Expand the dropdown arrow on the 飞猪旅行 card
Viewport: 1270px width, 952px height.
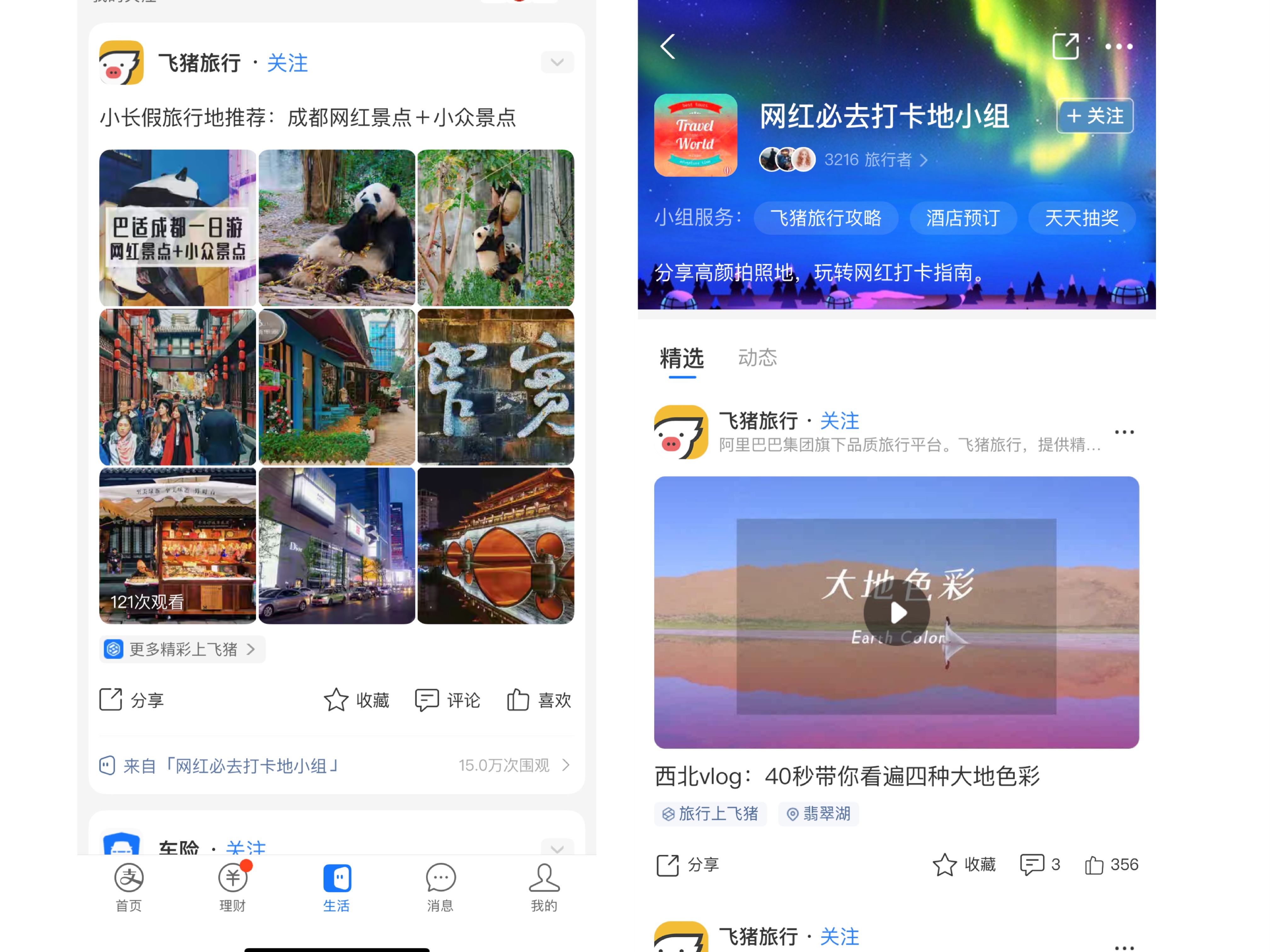pyautogui.click(x=557, y=62)
